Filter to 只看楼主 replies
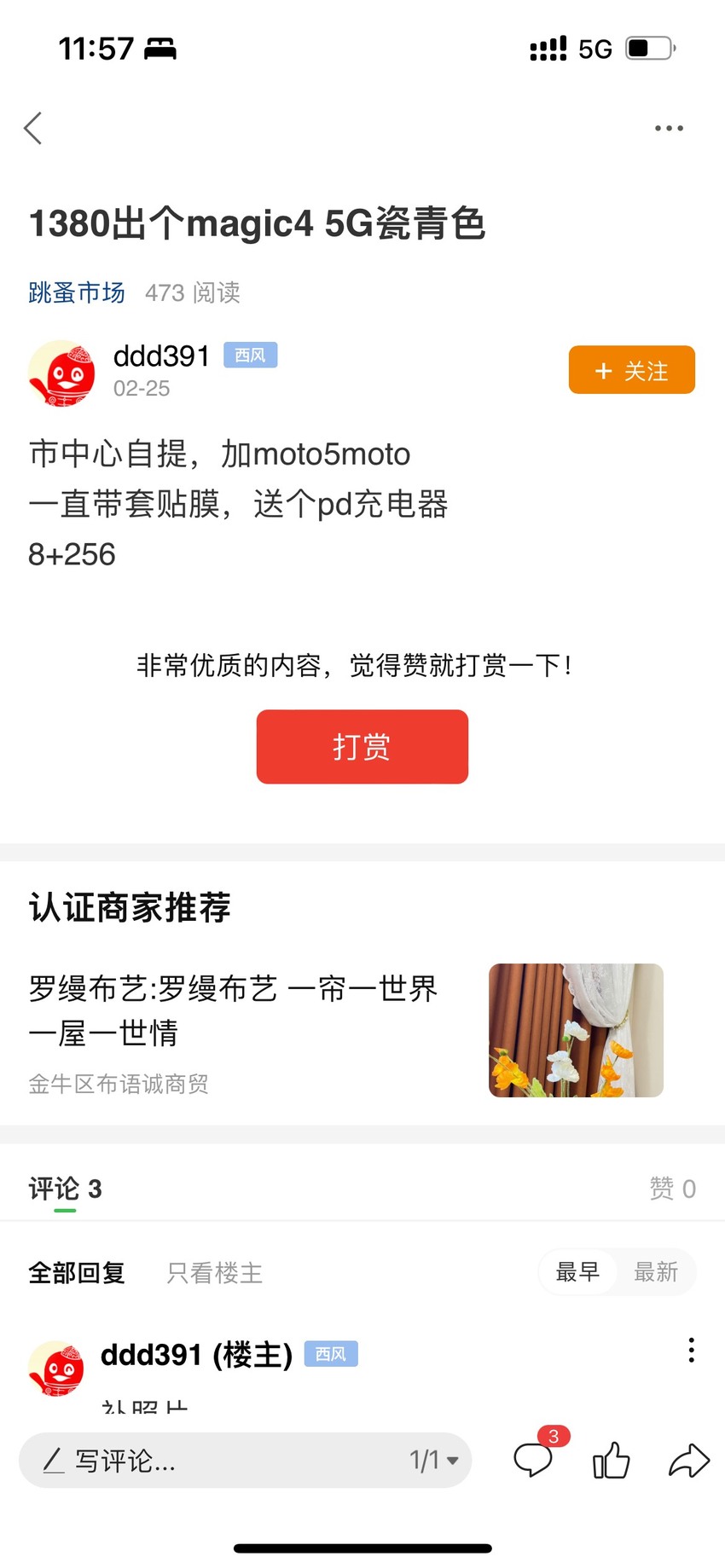The width and height of the screenshot is (725, 1568). click(x=214, y=1272)
